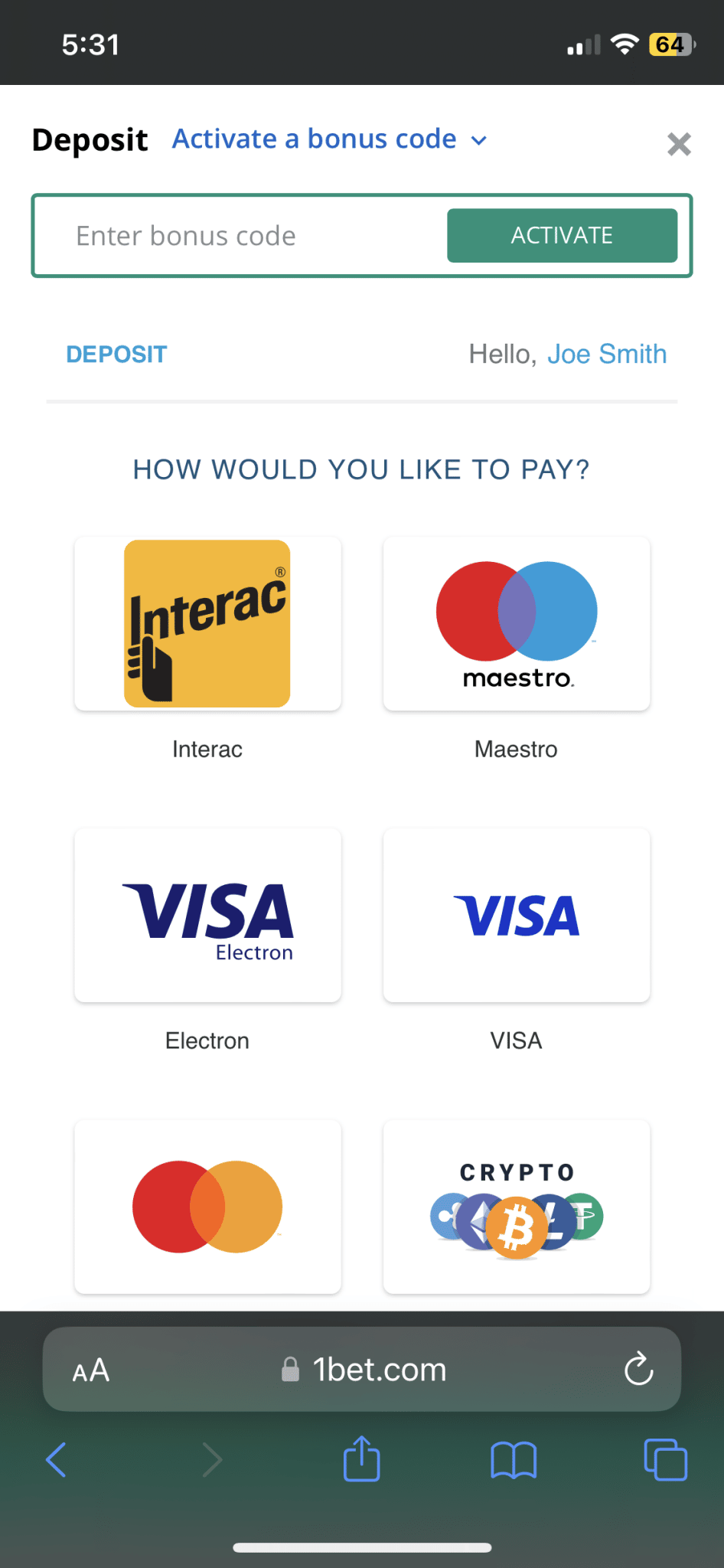Select the plain VISA payment card
Screen dimensions: 724x1568
517,915
